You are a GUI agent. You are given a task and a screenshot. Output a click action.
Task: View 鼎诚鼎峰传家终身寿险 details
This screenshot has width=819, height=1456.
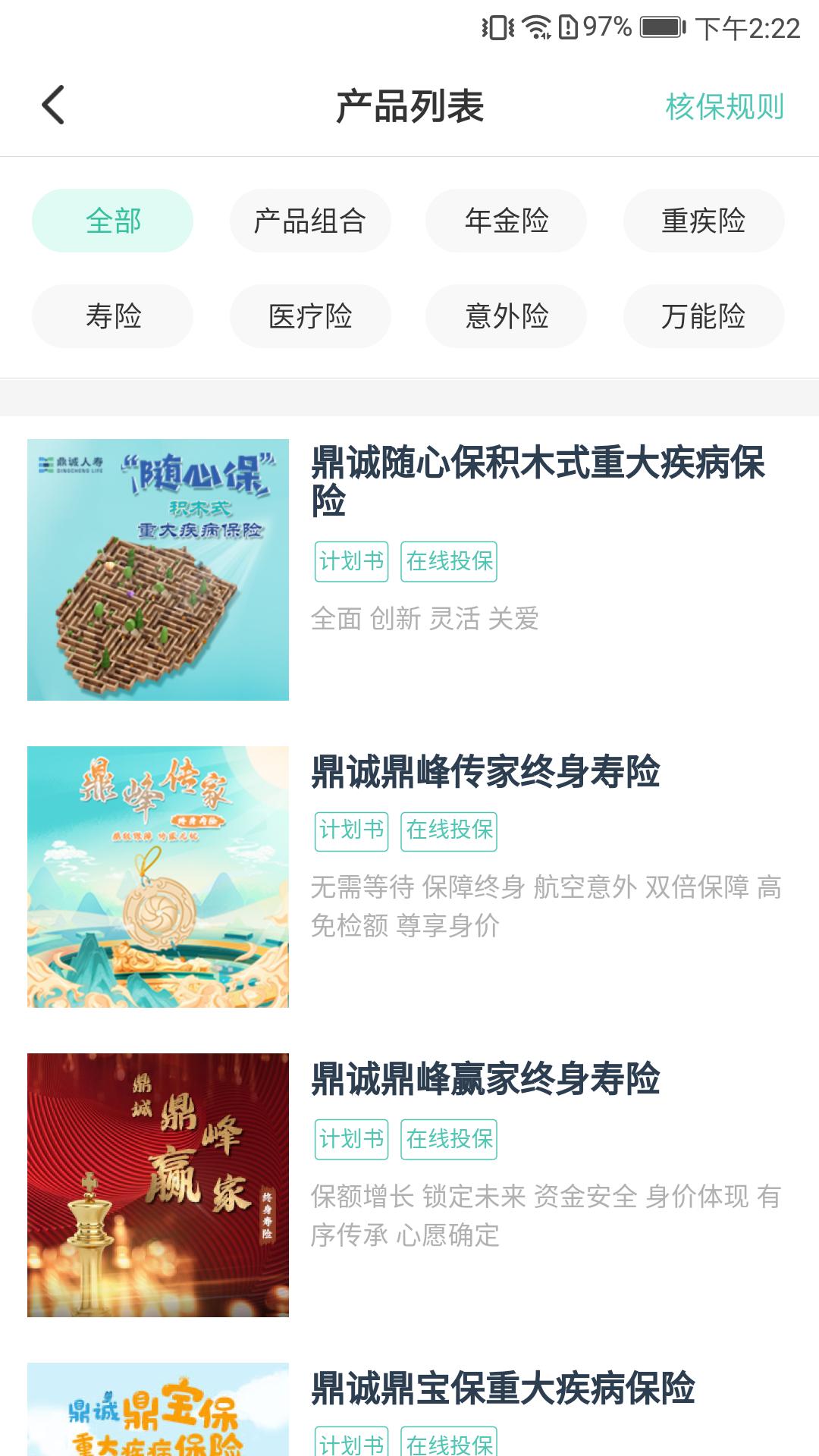point(485,772)
